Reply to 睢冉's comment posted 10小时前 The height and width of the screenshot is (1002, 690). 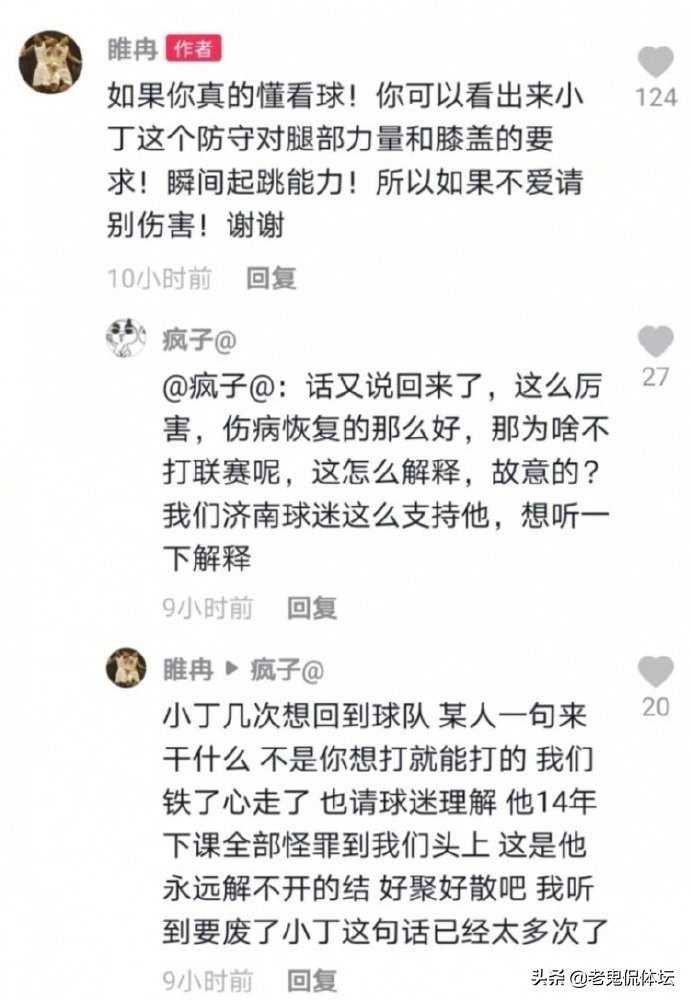click(271, 278)
